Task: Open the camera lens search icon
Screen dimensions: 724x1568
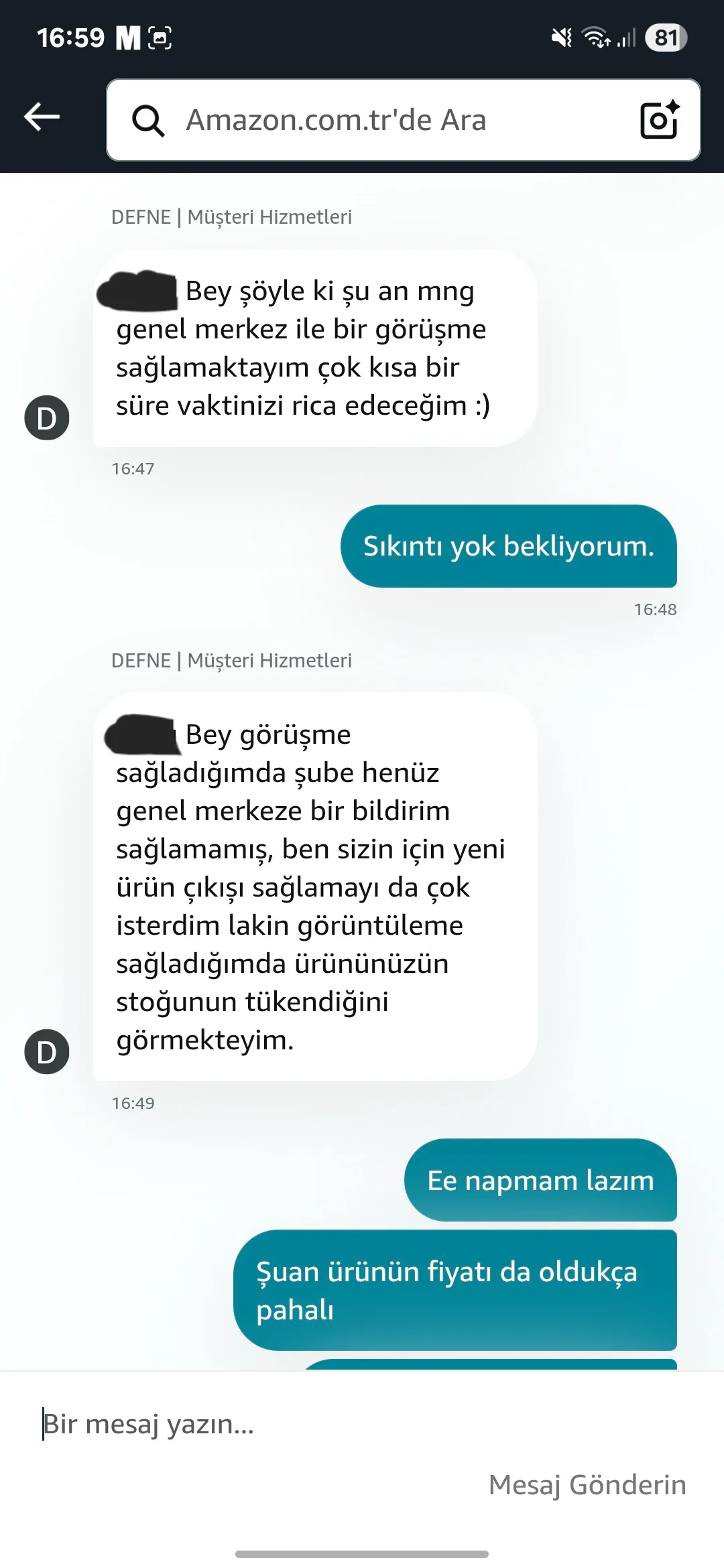Action: (x=659, y=120)
